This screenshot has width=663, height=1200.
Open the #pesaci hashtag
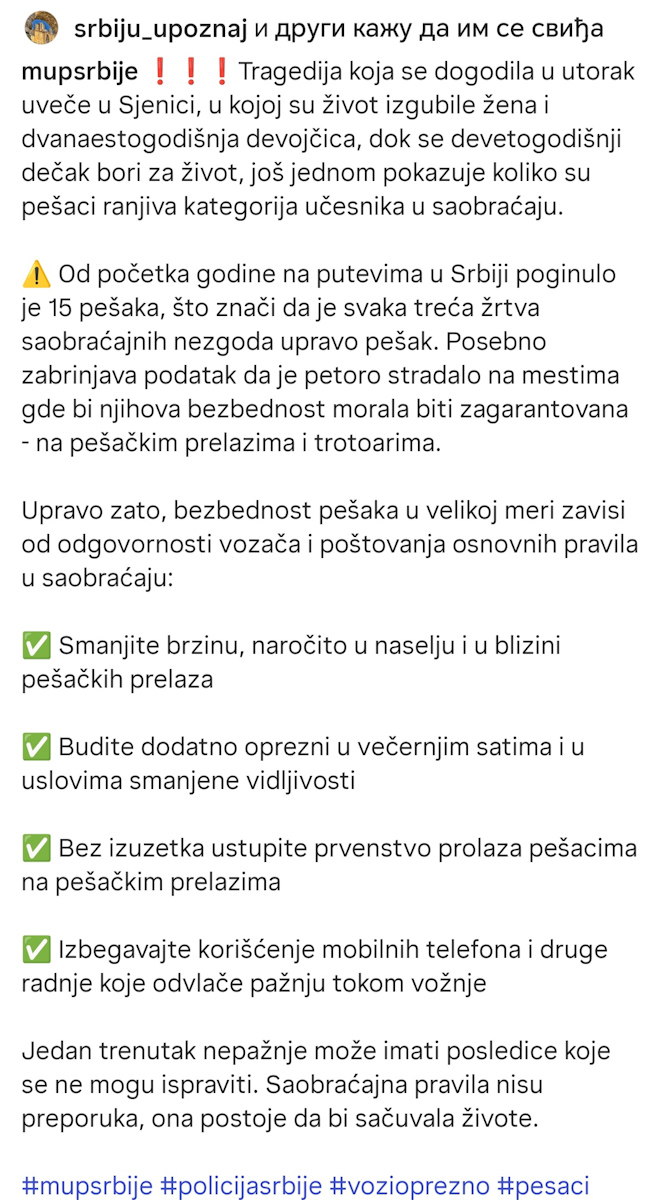[x=544, y=1185]
